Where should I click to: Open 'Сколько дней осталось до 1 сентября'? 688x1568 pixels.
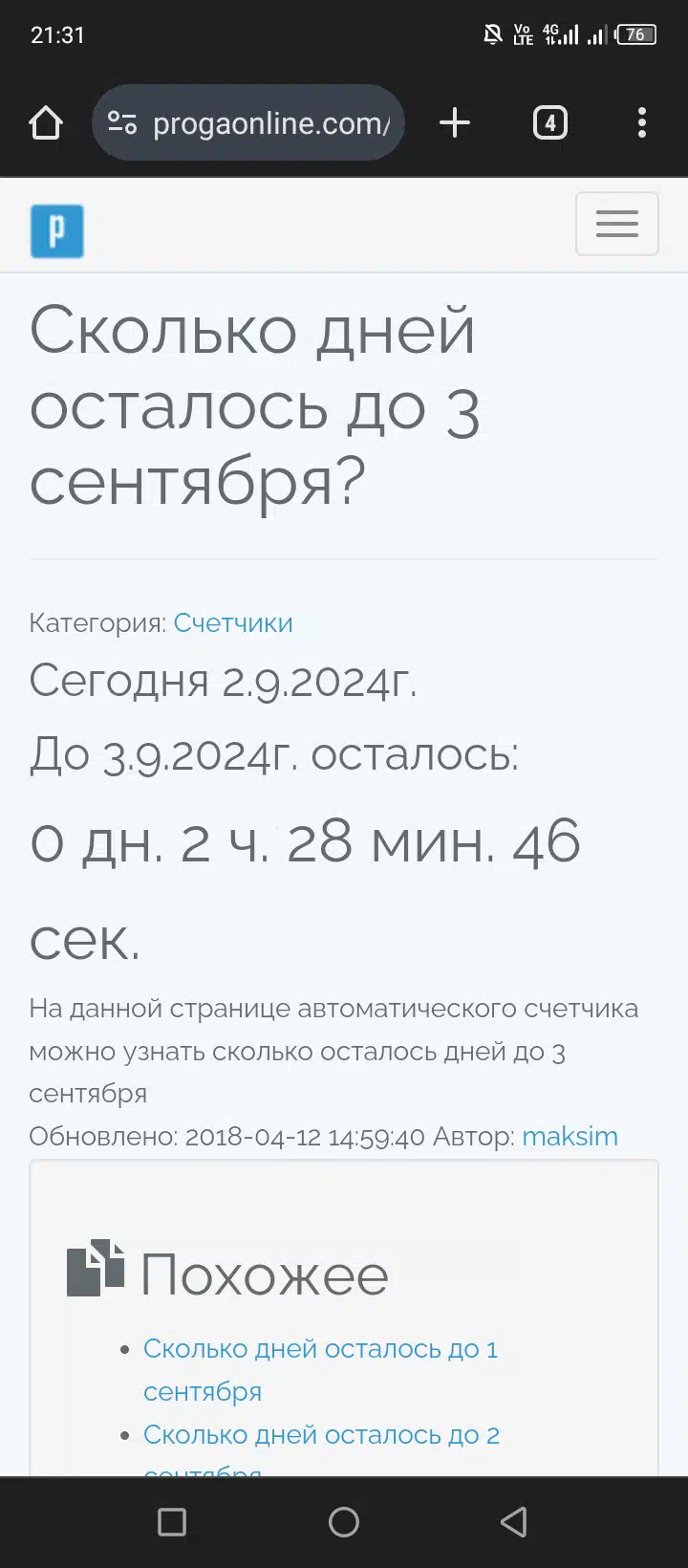pos(320,1349)
